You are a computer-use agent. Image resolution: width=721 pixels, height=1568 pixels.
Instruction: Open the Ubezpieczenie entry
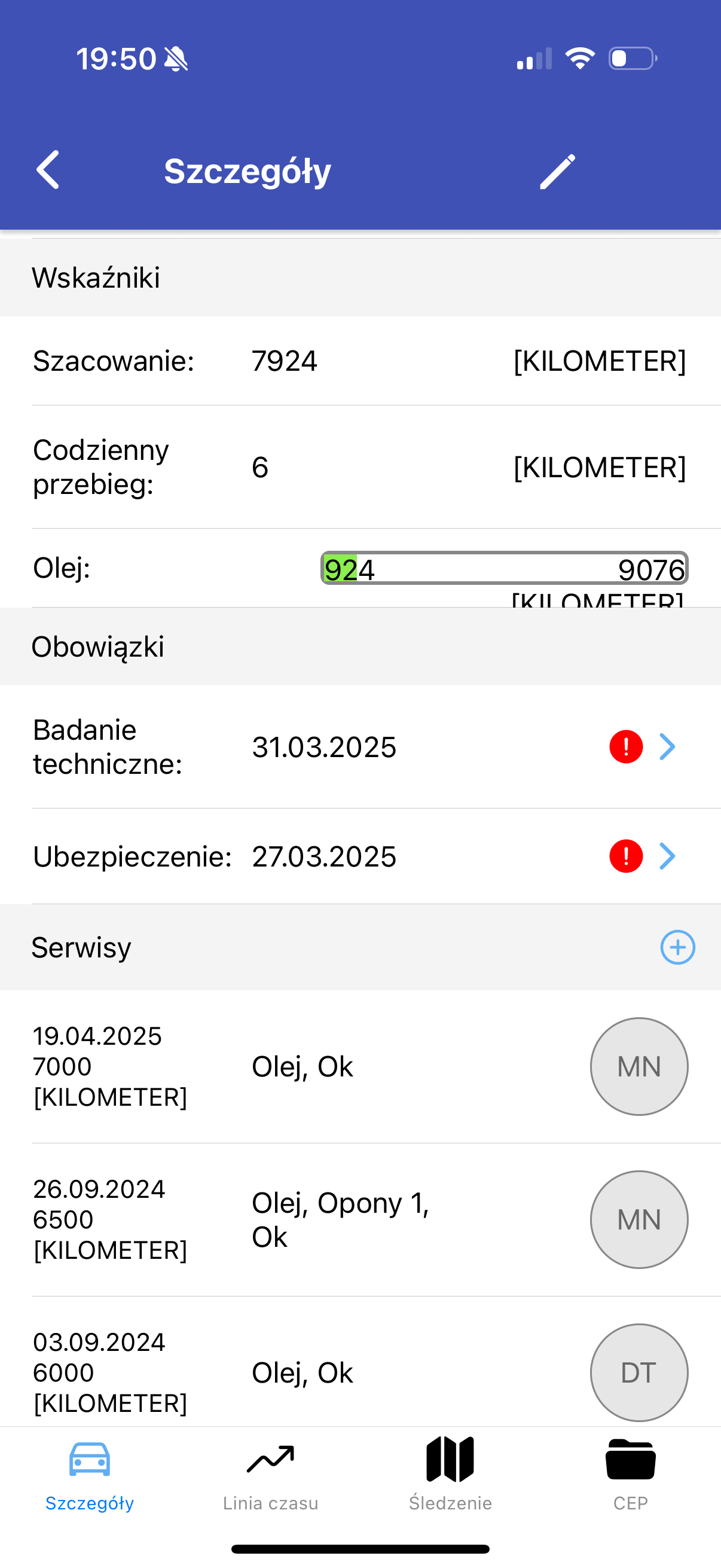667,856
